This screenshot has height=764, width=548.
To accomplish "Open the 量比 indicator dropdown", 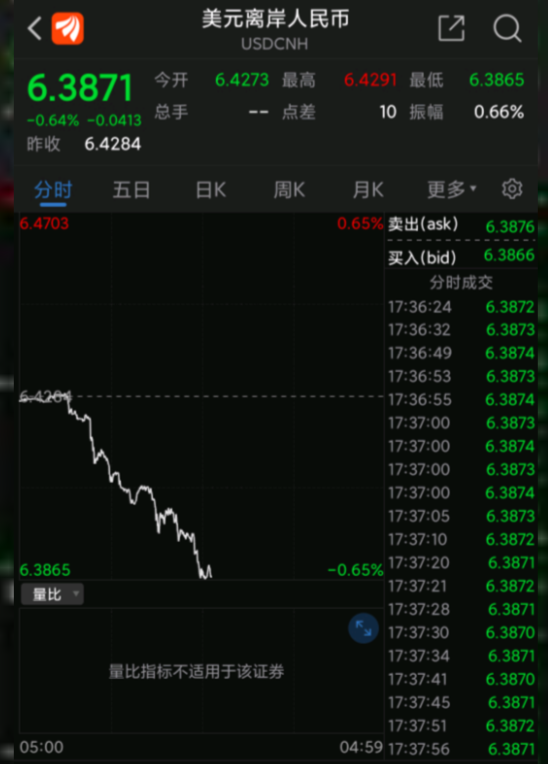I will [x=52, y=594].
